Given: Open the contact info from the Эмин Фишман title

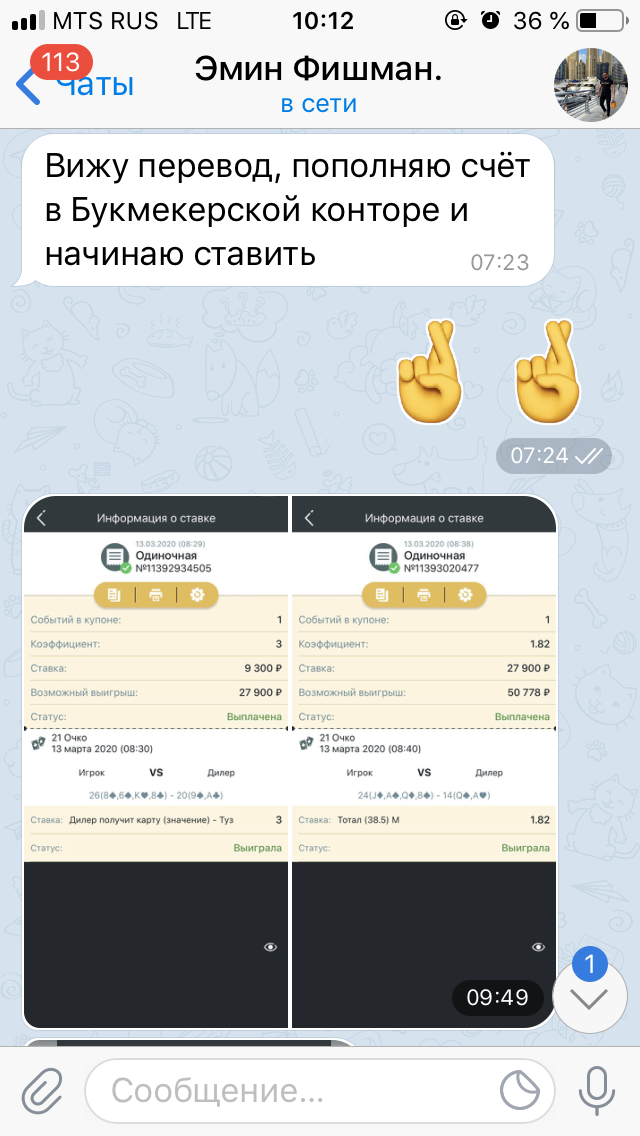Looking at the screenshot, I should pyautogui.click(x=318, y=70).
